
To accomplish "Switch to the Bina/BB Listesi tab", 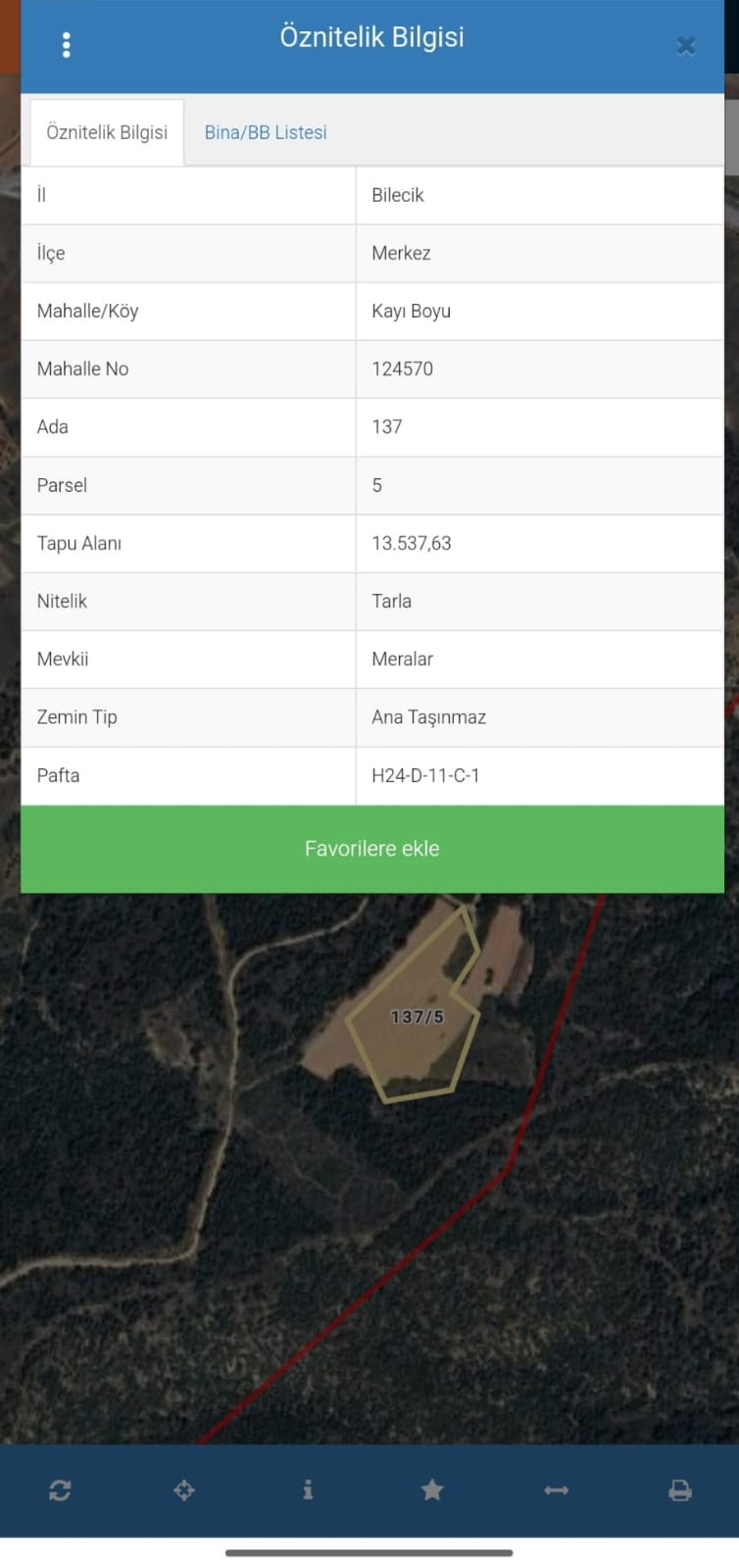I will click(266, 132).
